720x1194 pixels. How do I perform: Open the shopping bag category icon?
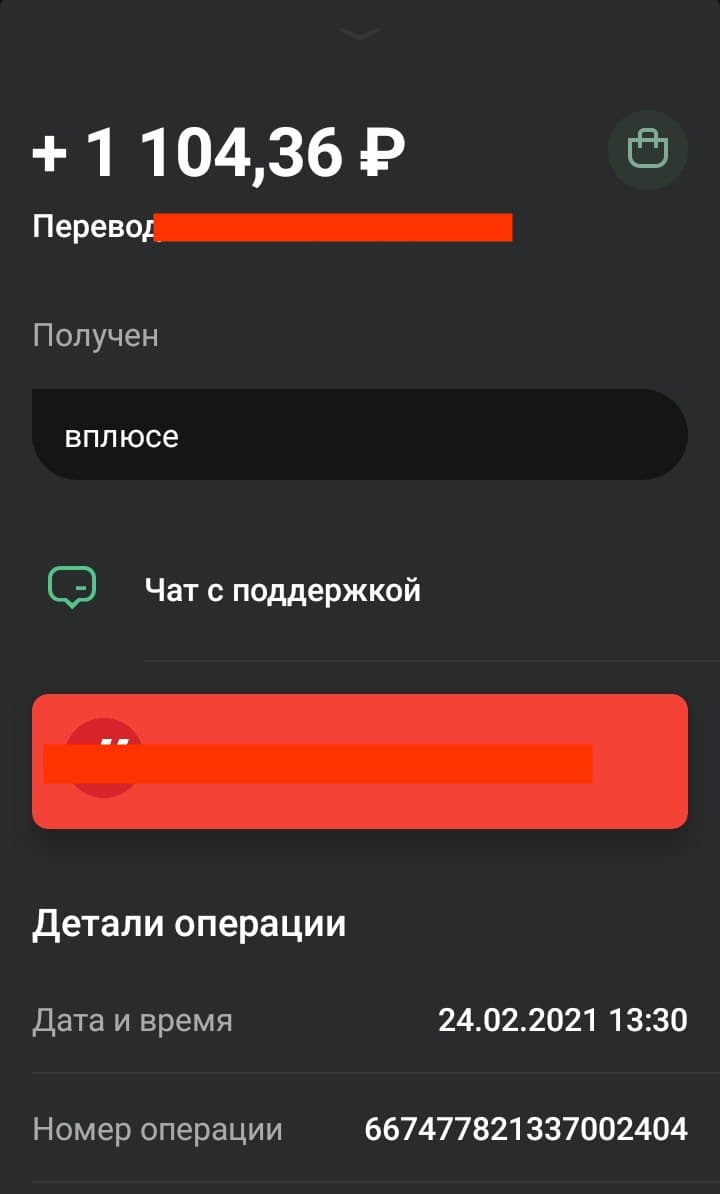pos(648,150)
